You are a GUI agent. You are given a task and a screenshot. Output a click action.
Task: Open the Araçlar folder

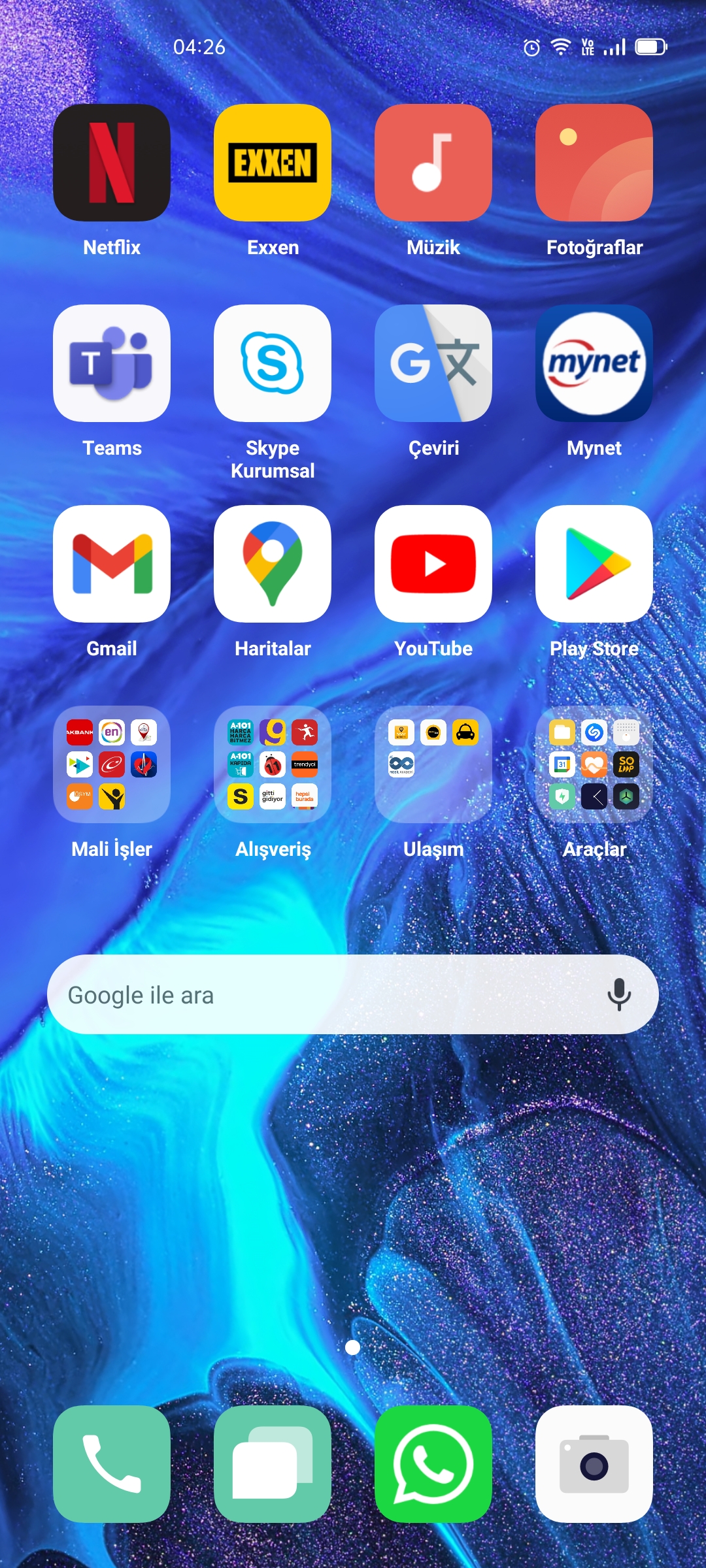point(594,764)
